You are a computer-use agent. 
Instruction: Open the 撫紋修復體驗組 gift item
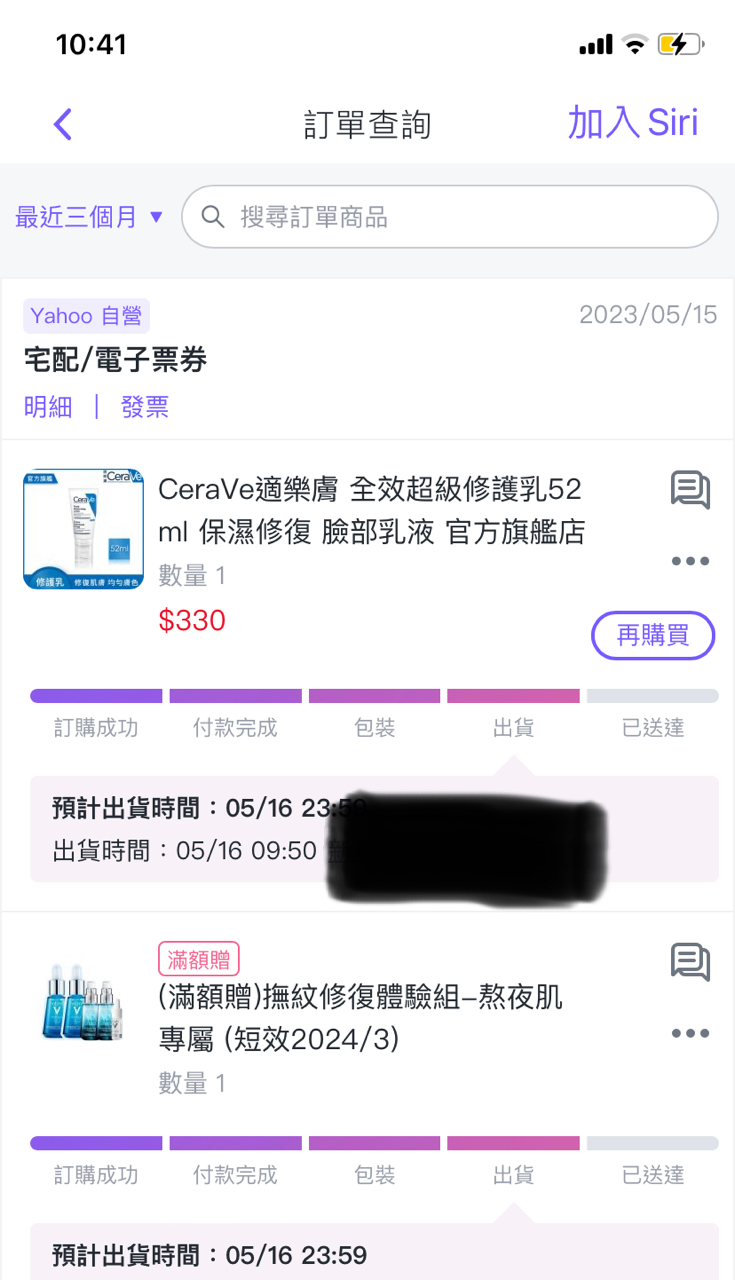[x=360, y=1018]
